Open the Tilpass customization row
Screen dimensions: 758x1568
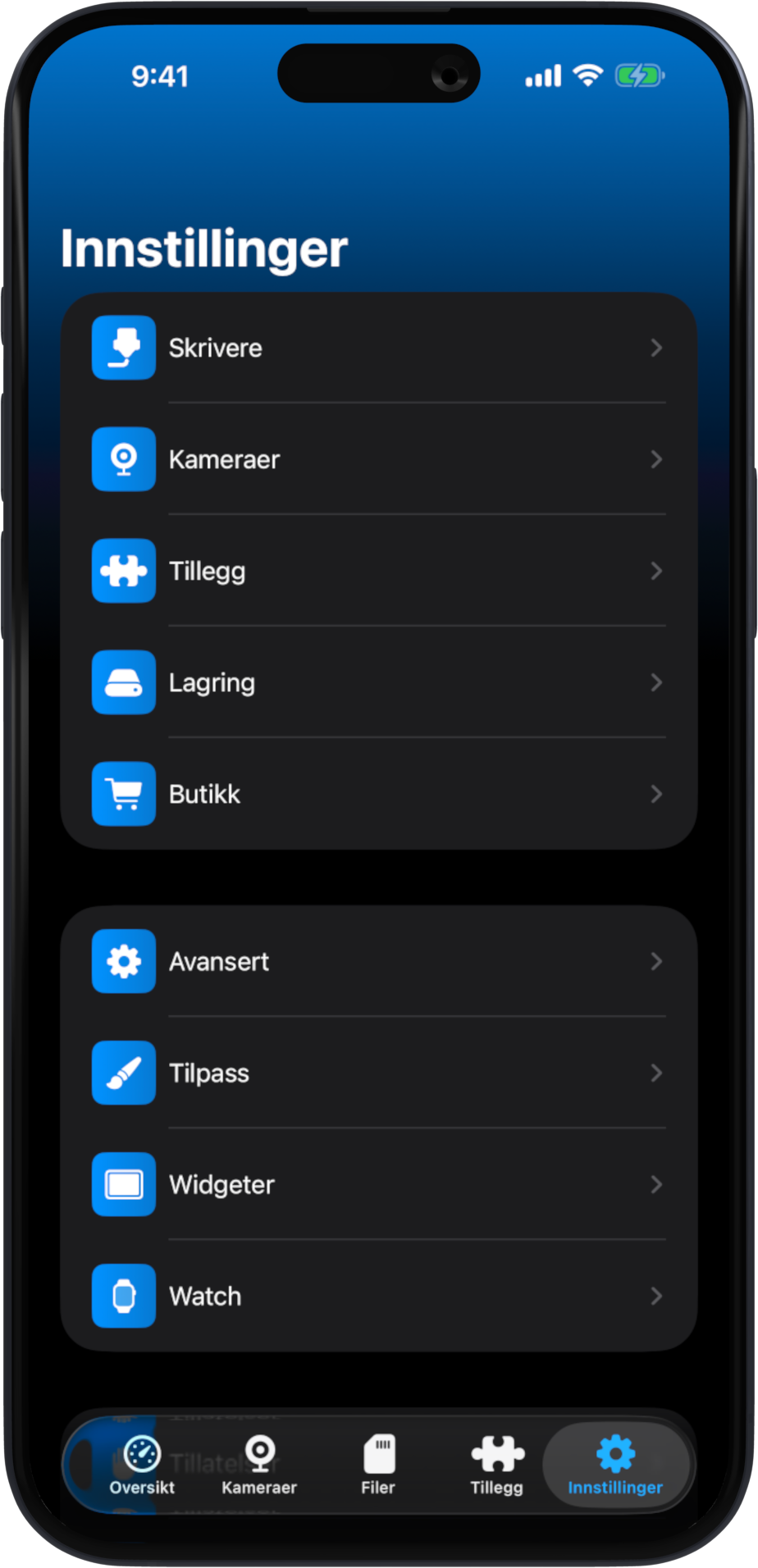coord(377,1073)
